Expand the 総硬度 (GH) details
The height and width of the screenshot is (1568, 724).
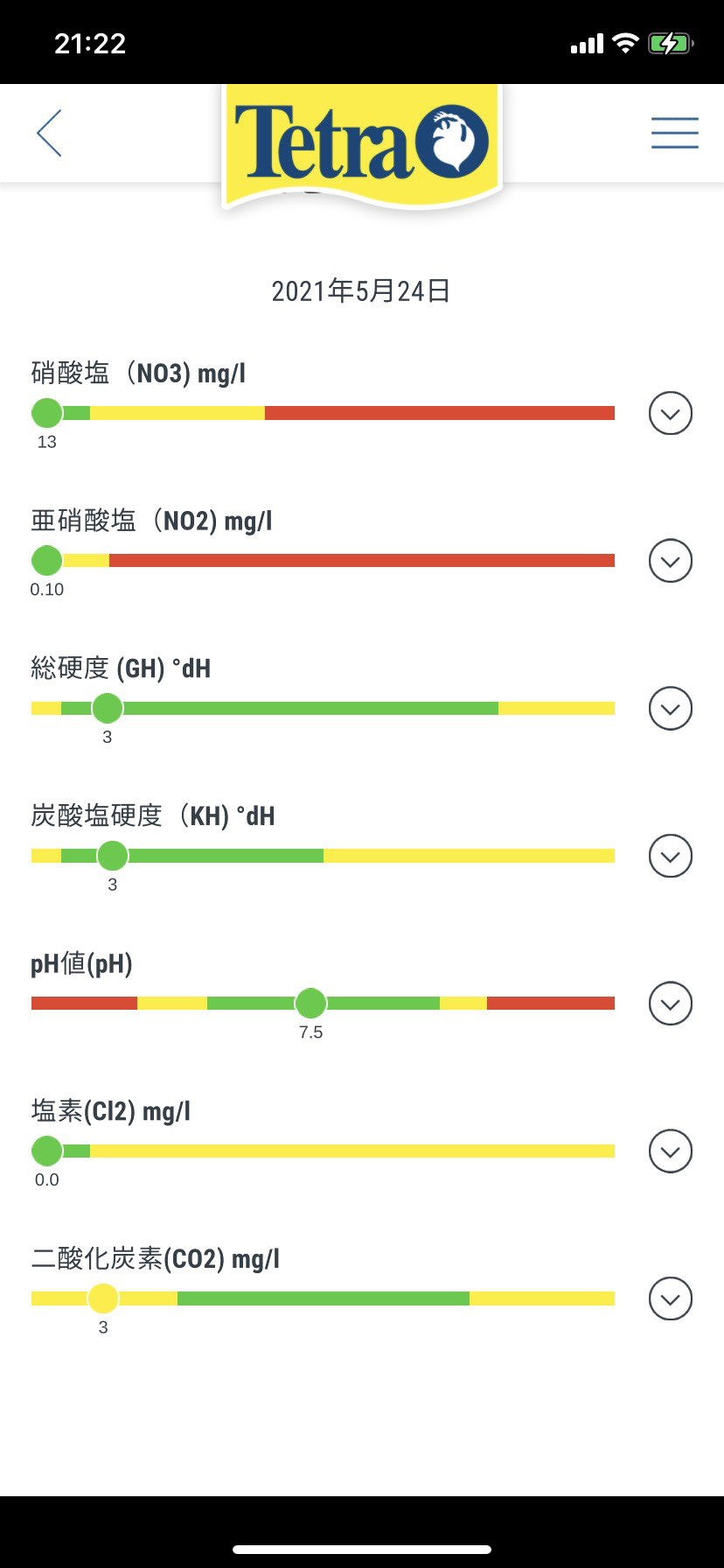click(671, 708)
